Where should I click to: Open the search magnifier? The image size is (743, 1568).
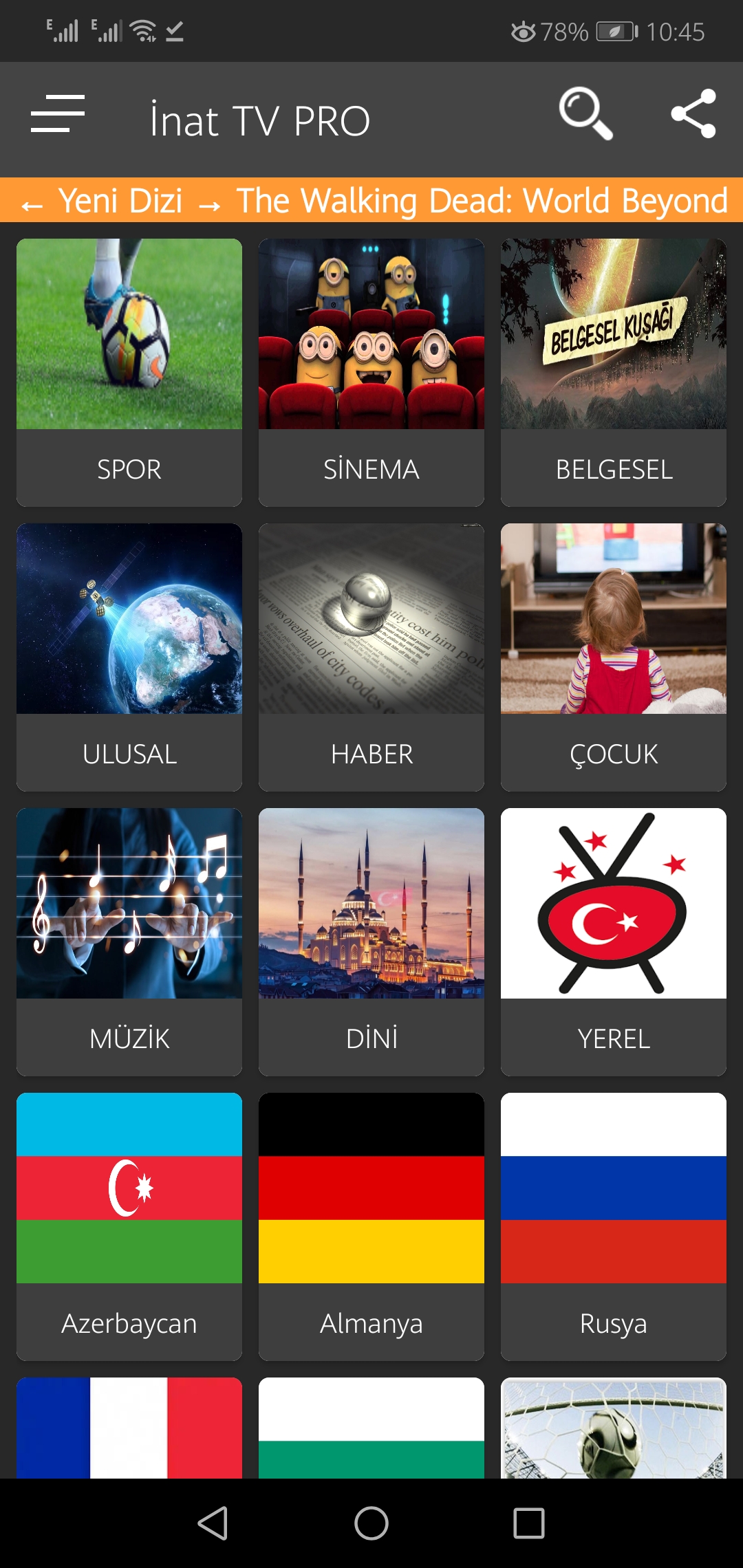pos(585,113)
